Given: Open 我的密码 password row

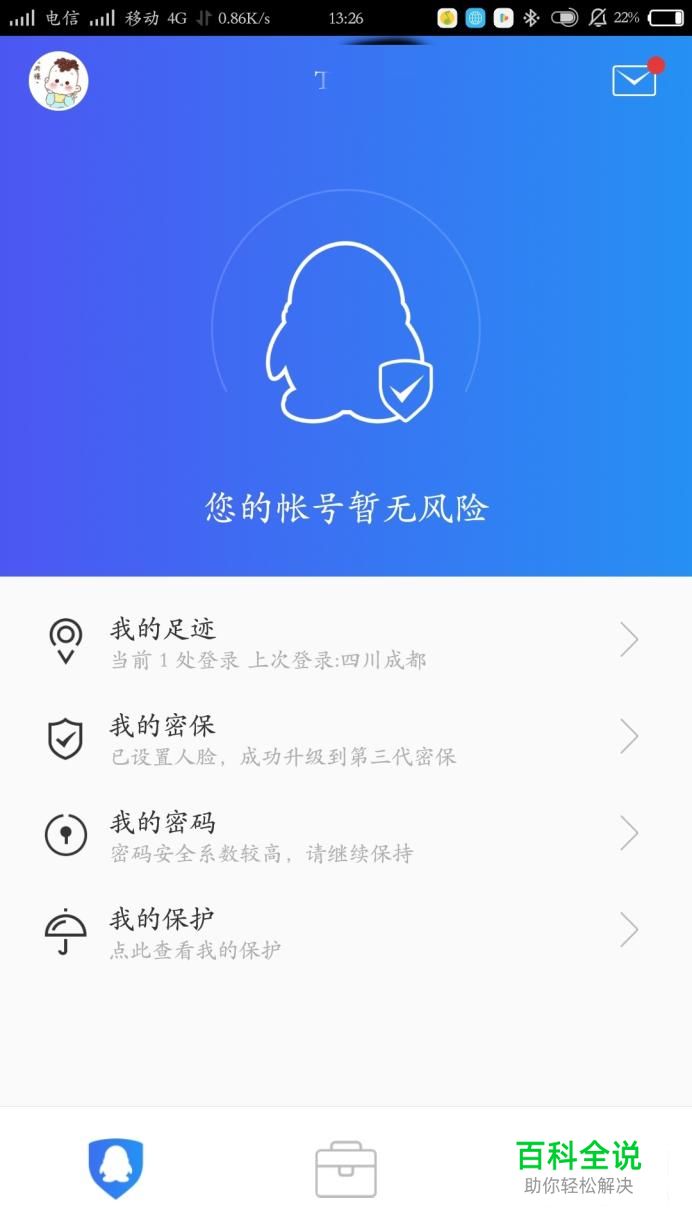Looking at the screenshot, I should 345,836.
